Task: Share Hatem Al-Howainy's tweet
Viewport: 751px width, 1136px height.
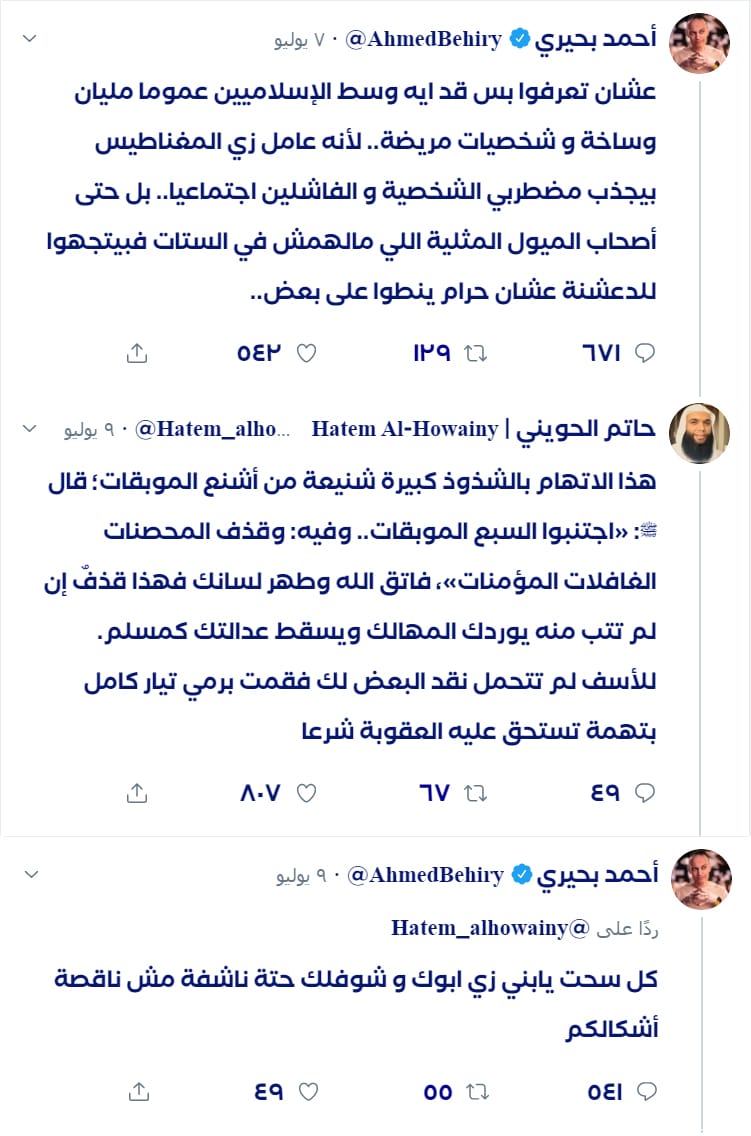Action: pyautogui.click(x=137, y=793)
